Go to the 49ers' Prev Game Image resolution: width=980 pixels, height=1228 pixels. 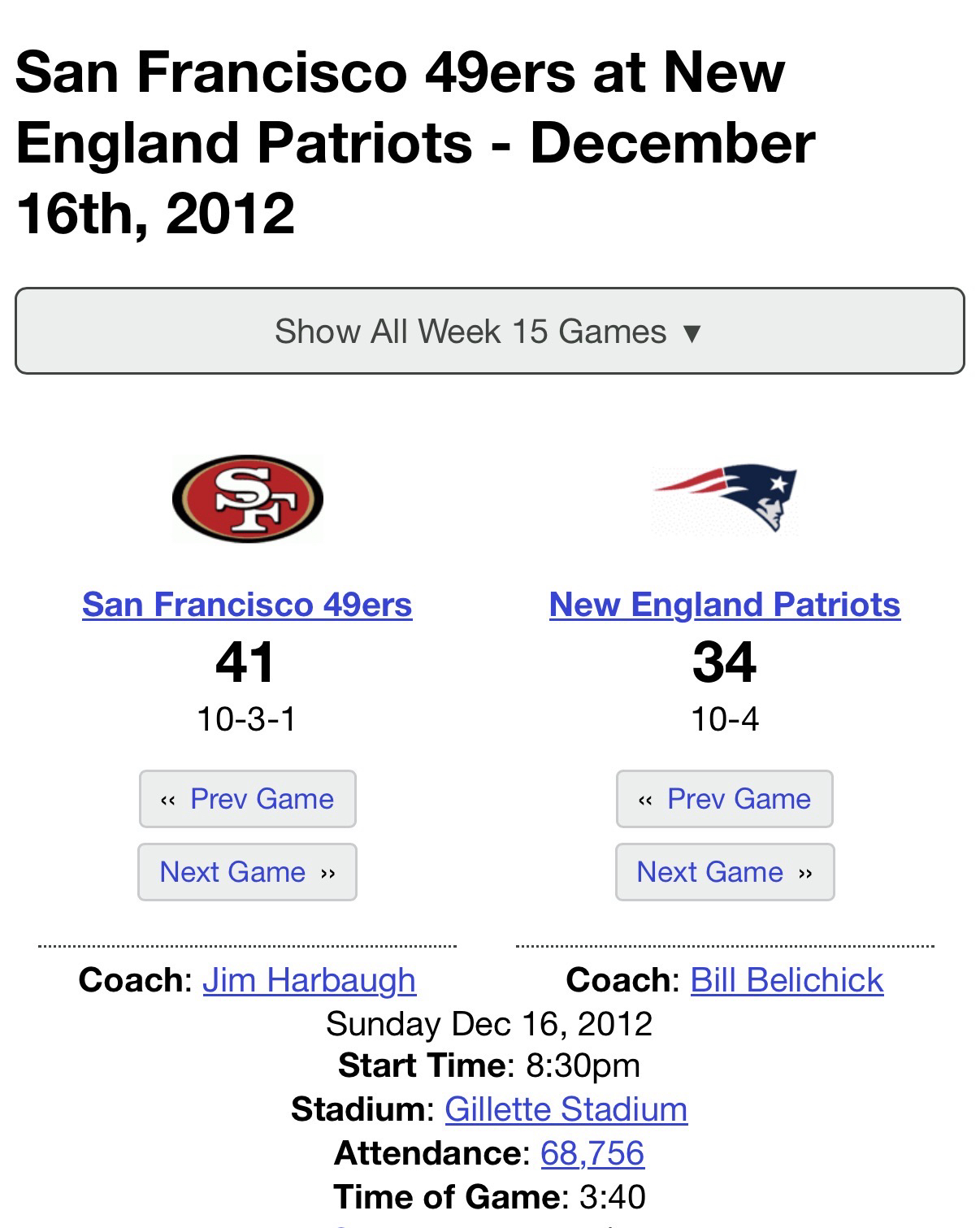tap(248, 799)
